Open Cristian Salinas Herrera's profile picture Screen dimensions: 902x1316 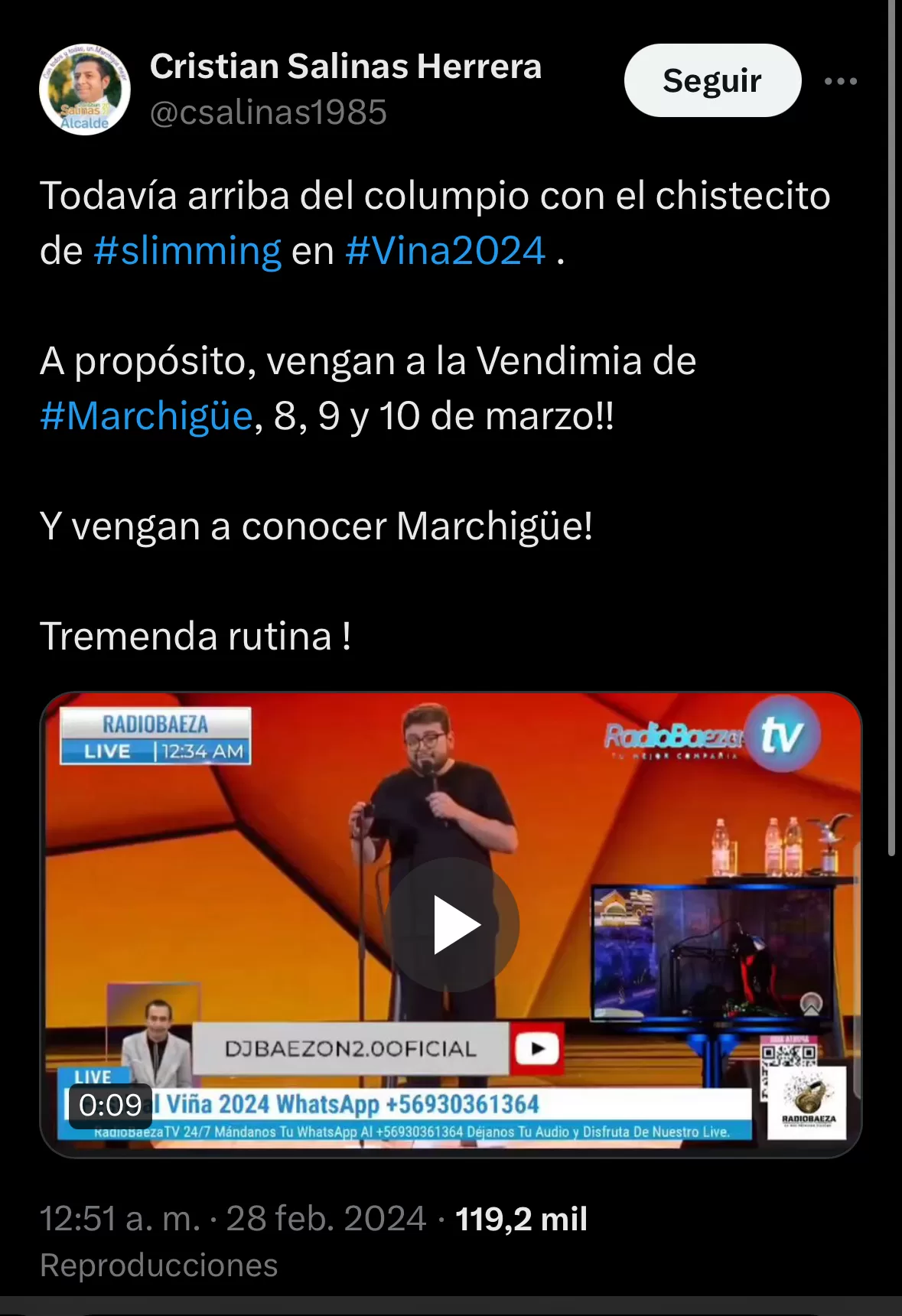pos(85,90)
